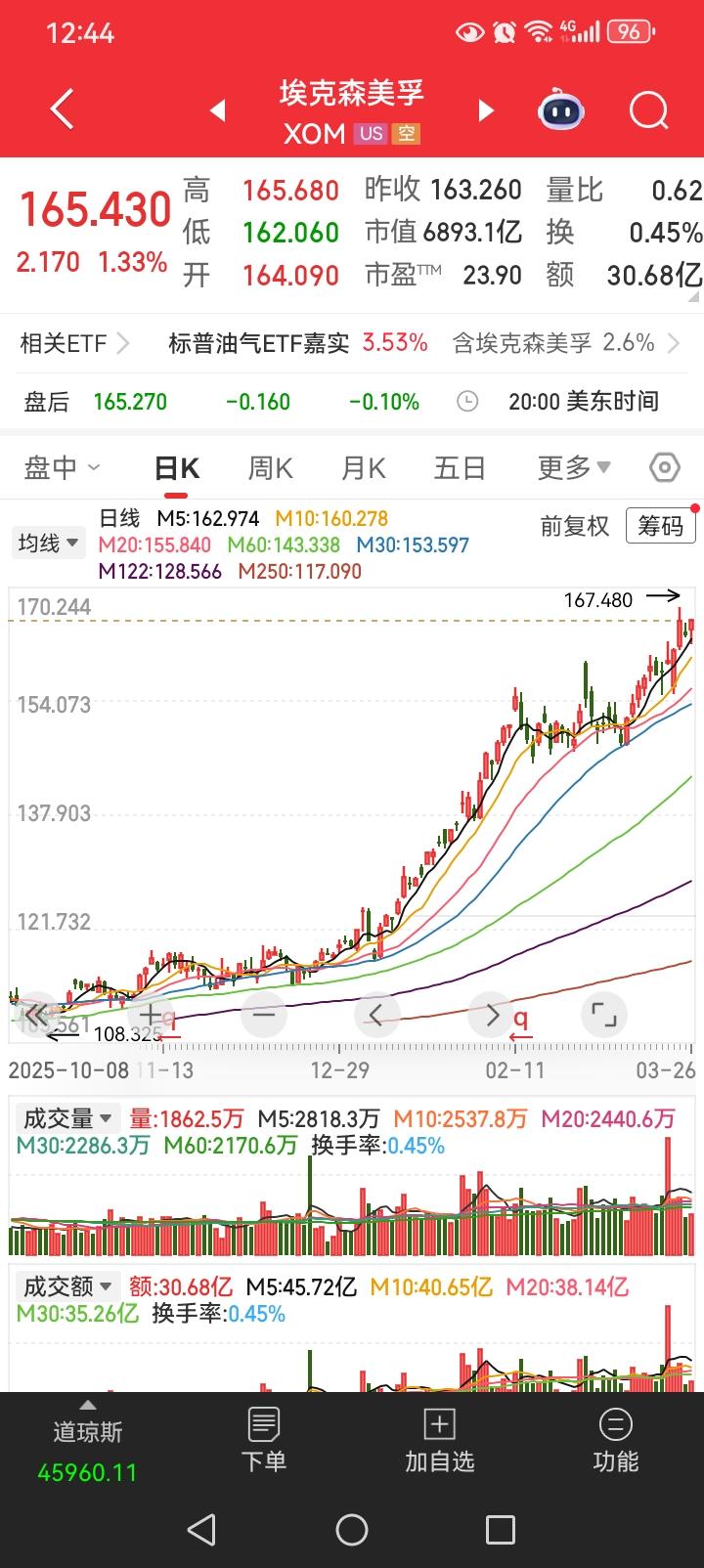
Task: Expand the 均线 moving average dropdown
Action: click(x=49, y=543)
